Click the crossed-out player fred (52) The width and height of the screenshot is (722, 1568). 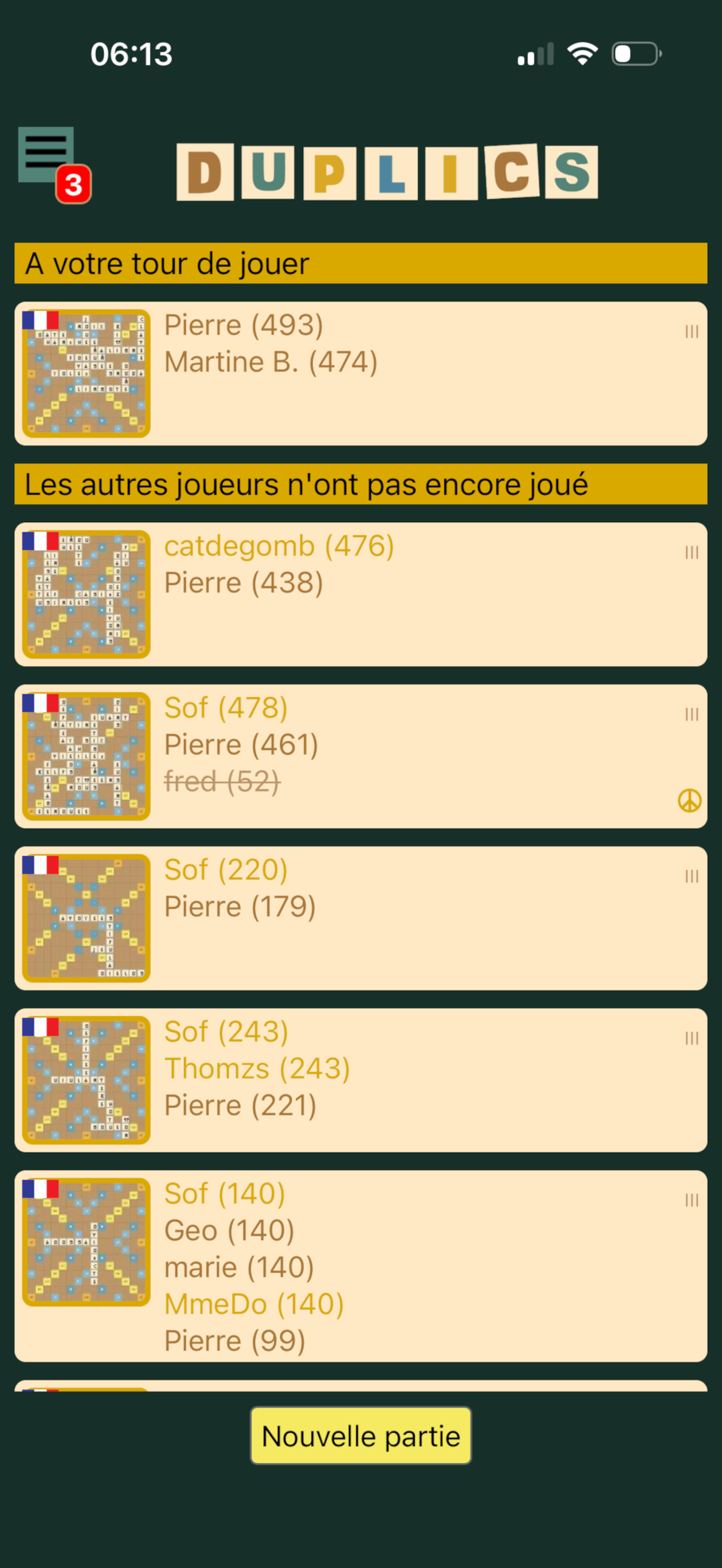coord(221,781)
